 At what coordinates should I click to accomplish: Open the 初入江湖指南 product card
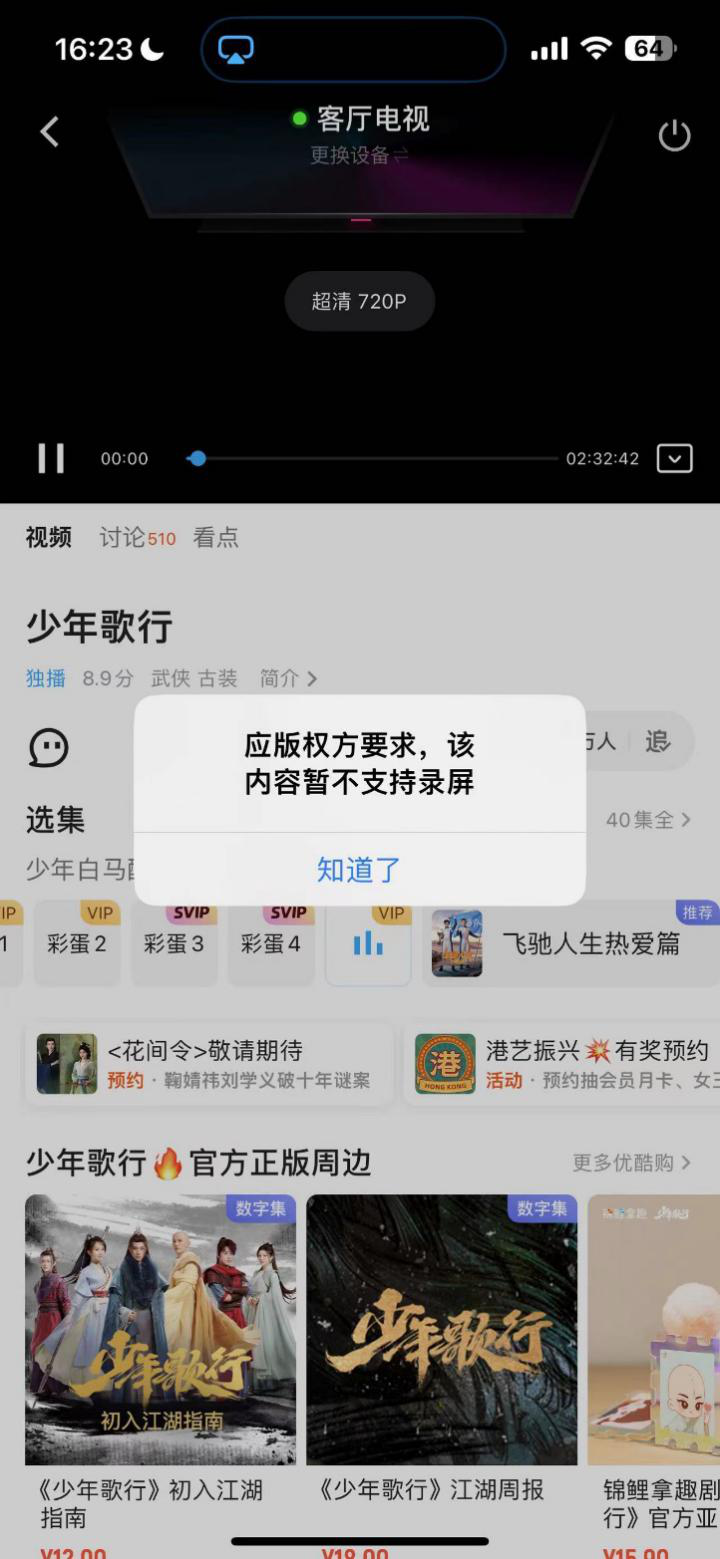tap(160, 1330)
